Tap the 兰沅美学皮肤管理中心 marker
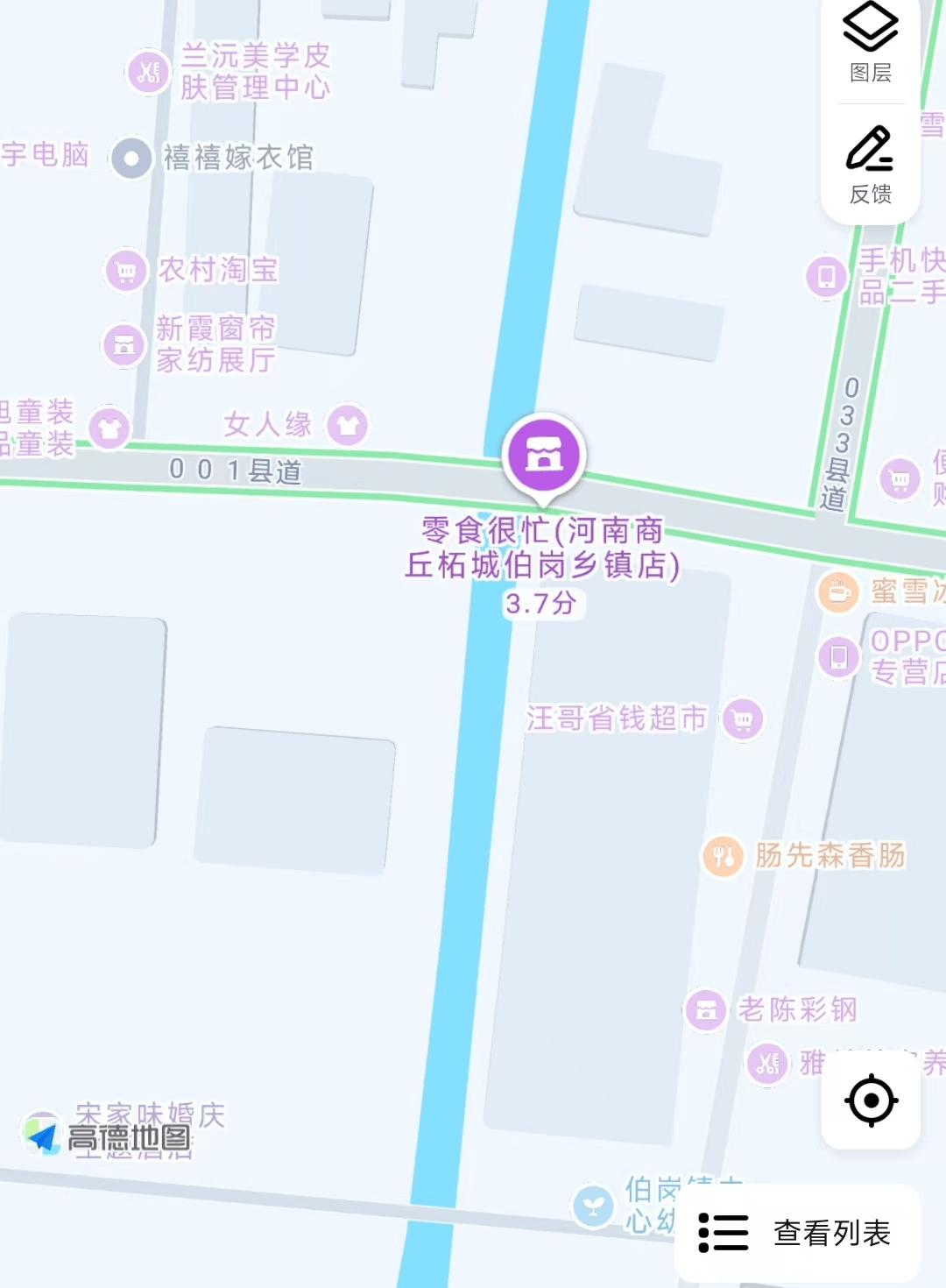 pos(148,71)
